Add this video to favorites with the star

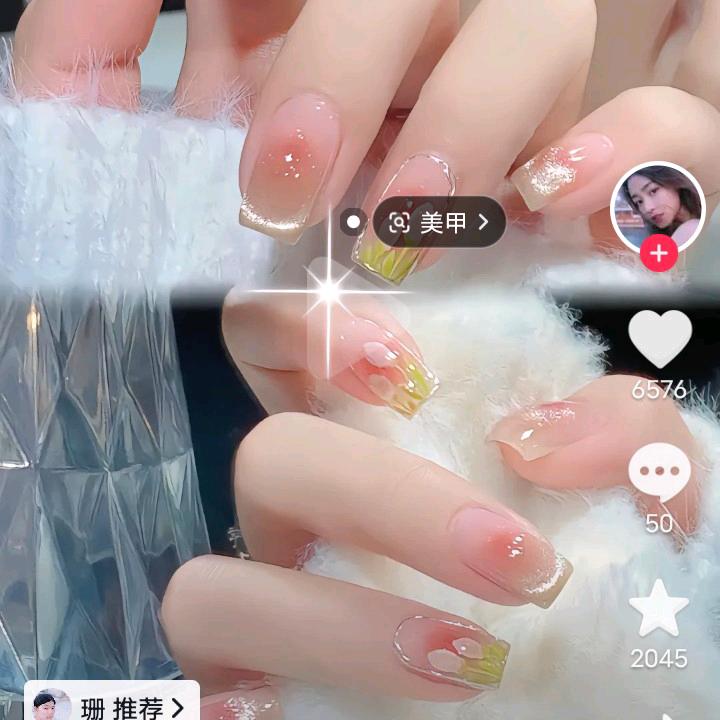coord(659,608)
